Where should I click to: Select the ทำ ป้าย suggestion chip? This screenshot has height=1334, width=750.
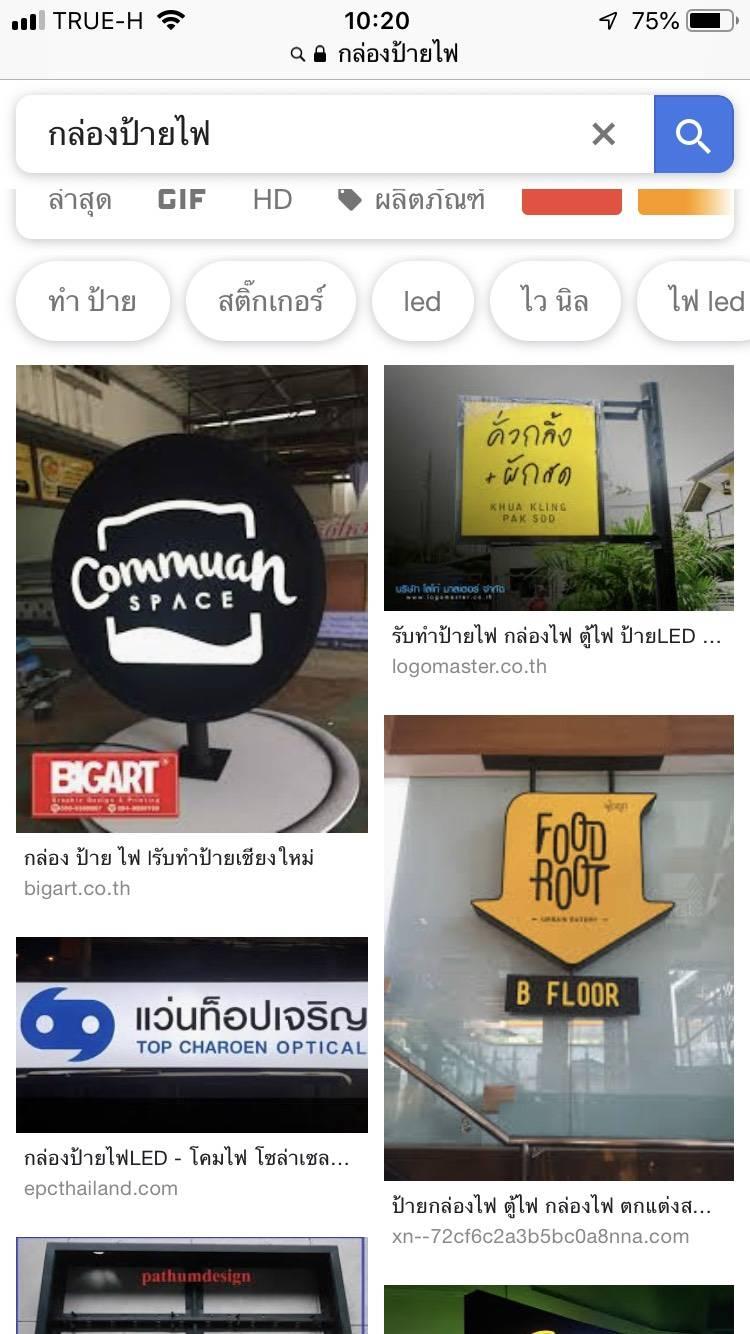(x=92, y=301)
